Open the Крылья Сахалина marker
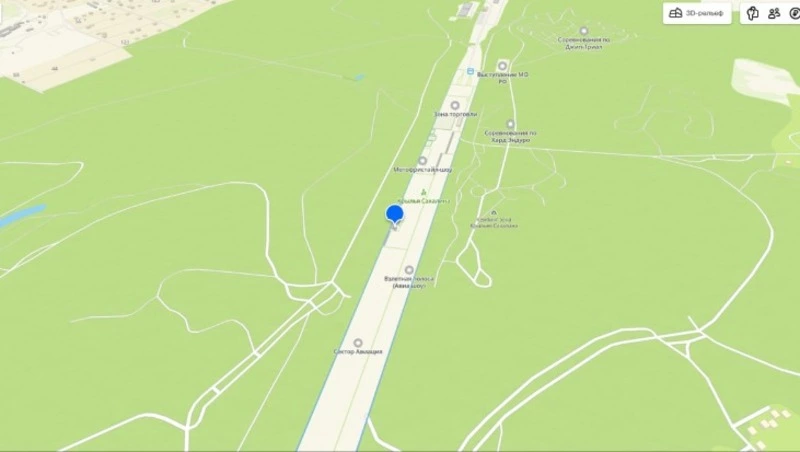The image size is (800, 452). [423, 191]
